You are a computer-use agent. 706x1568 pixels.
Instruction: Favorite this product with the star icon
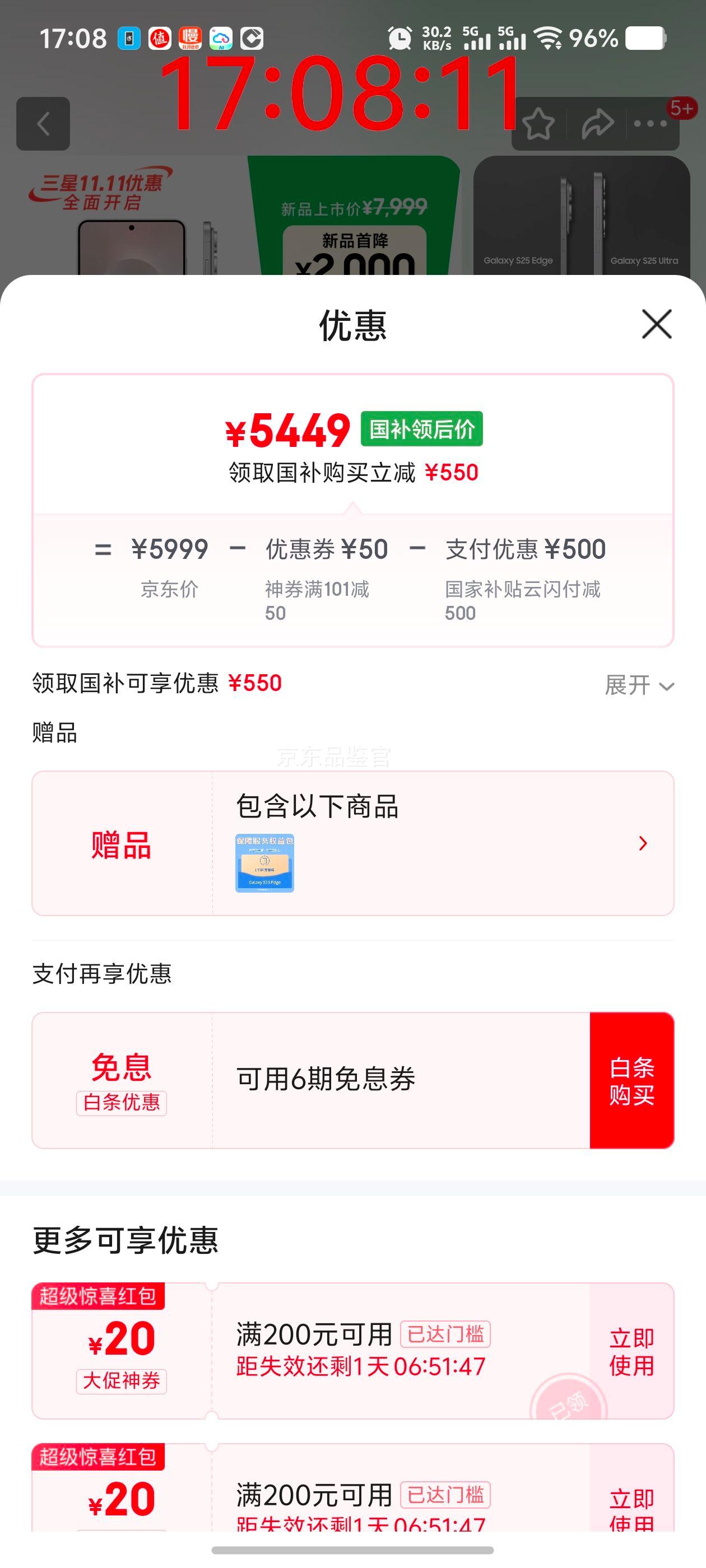coord(538,124)
